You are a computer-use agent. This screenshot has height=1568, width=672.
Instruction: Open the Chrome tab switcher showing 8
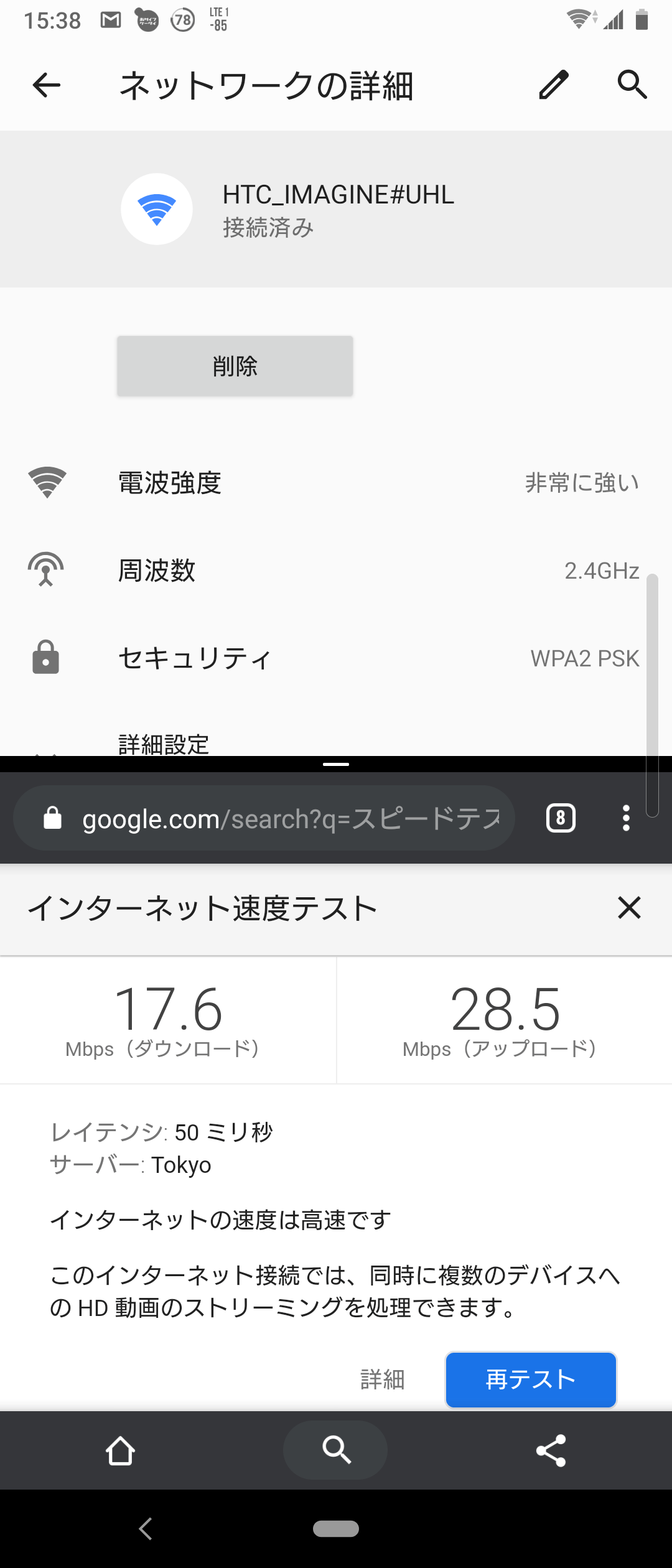[x=561, y=818]
